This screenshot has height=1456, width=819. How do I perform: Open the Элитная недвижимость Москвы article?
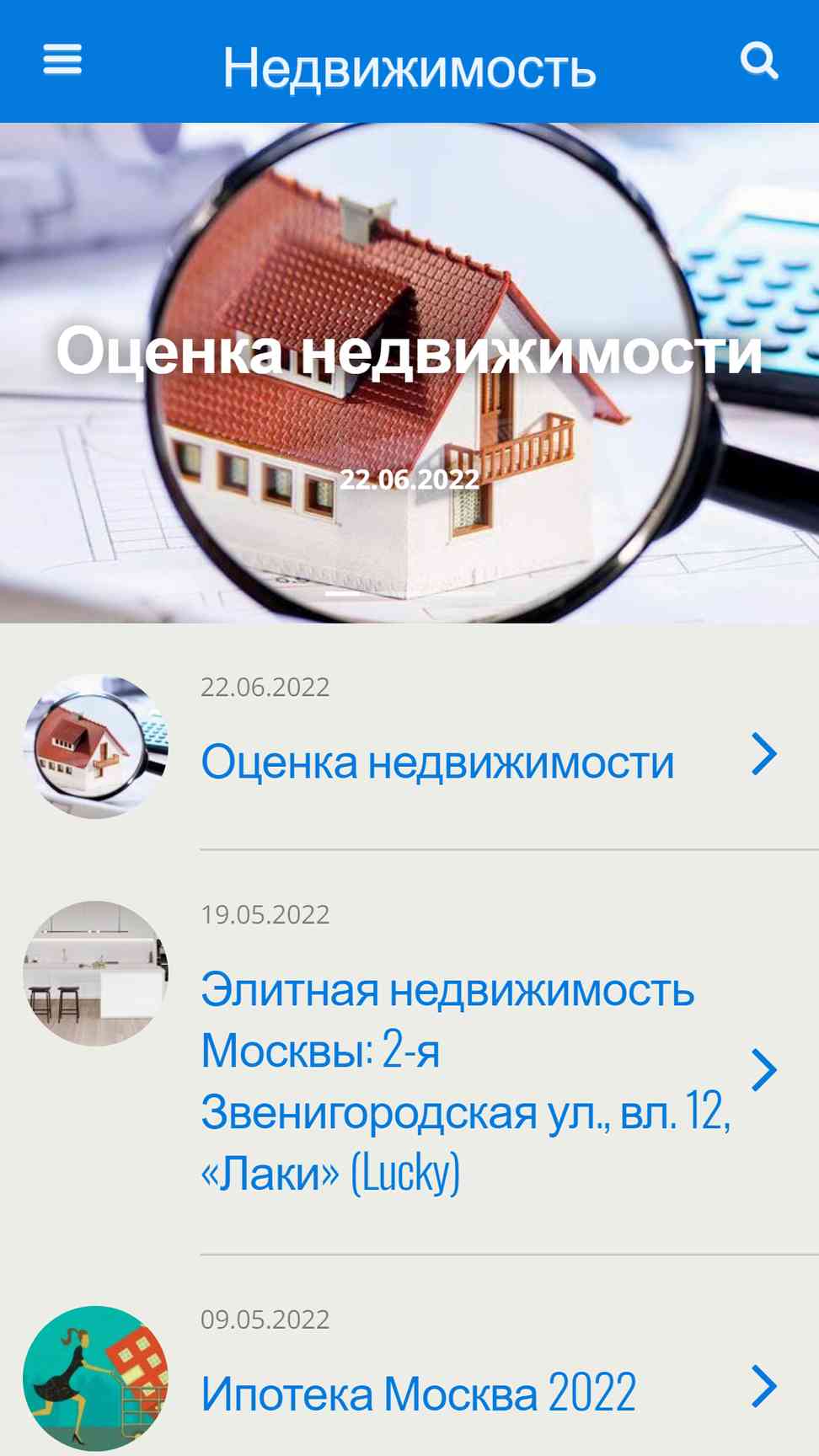(409, 1053)
